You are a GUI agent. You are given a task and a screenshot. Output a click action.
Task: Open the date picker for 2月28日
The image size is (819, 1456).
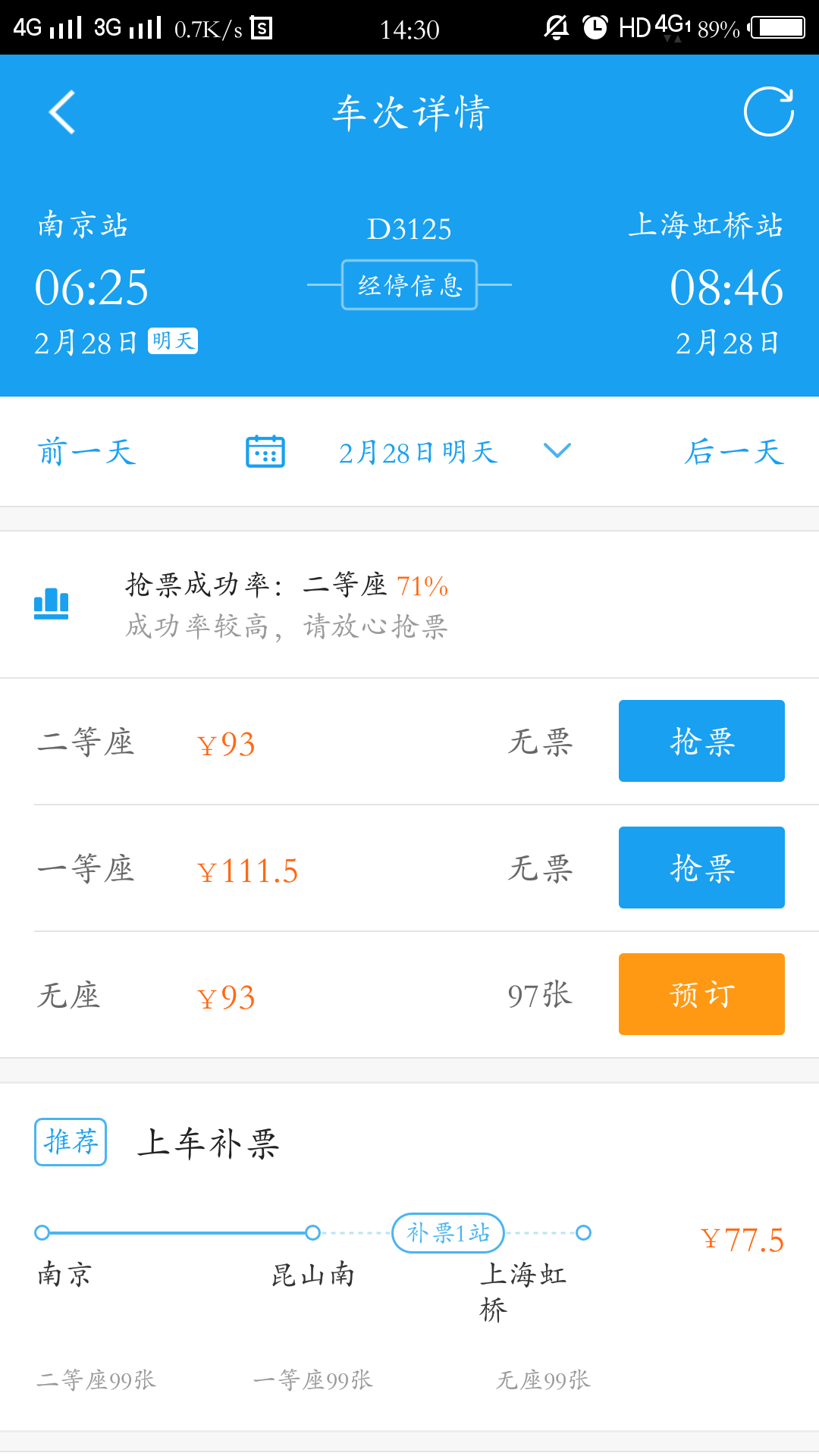[x=409, y=452]
